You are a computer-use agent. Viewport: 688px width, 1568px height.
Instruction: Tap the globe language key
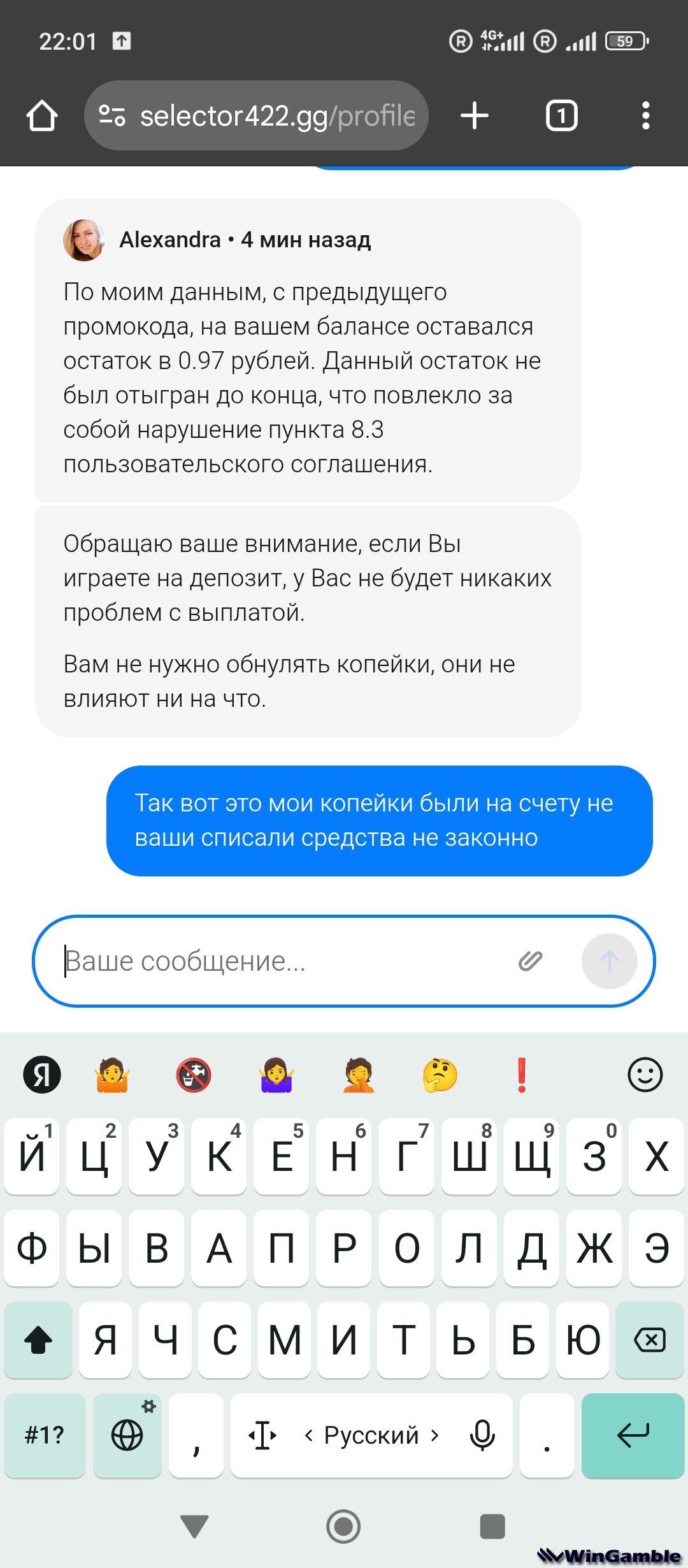coord(127,1435)
